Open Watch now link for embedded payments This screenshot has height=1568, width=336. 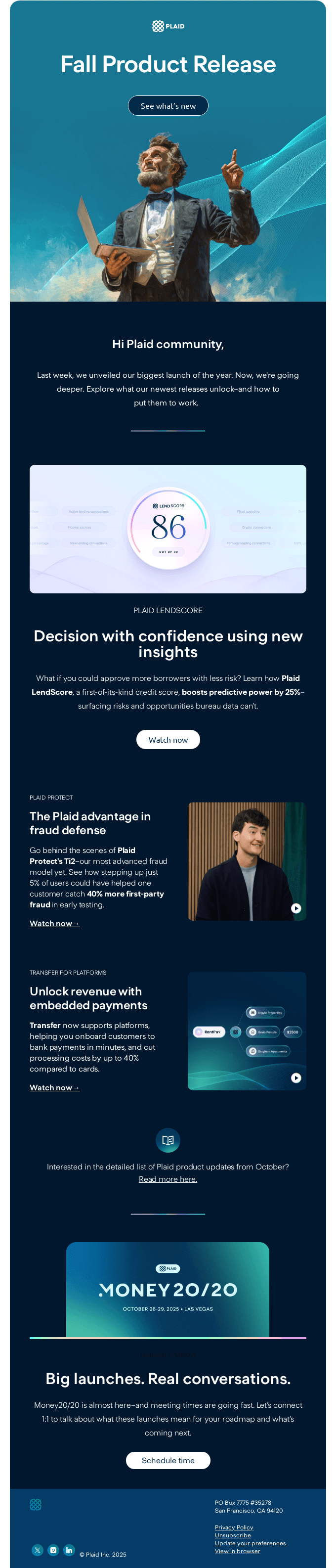point(54,1088)
